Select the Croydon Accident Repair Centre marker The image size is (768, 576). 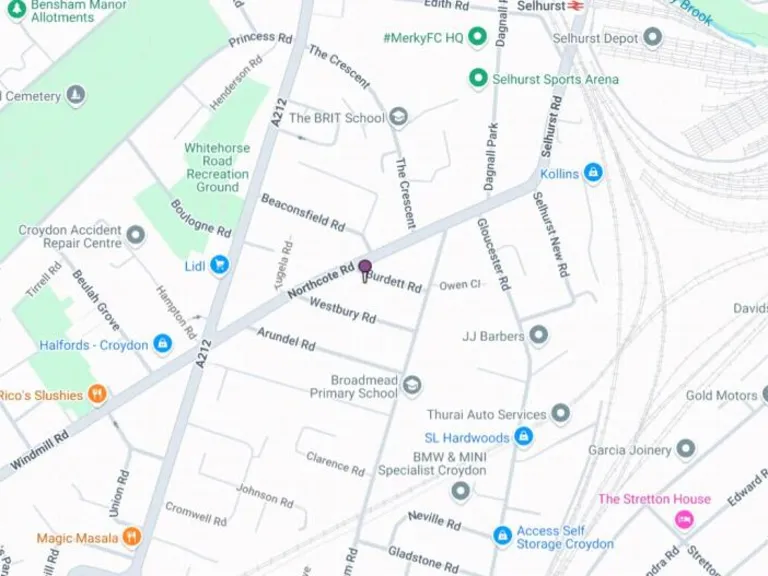coord(135,236)
